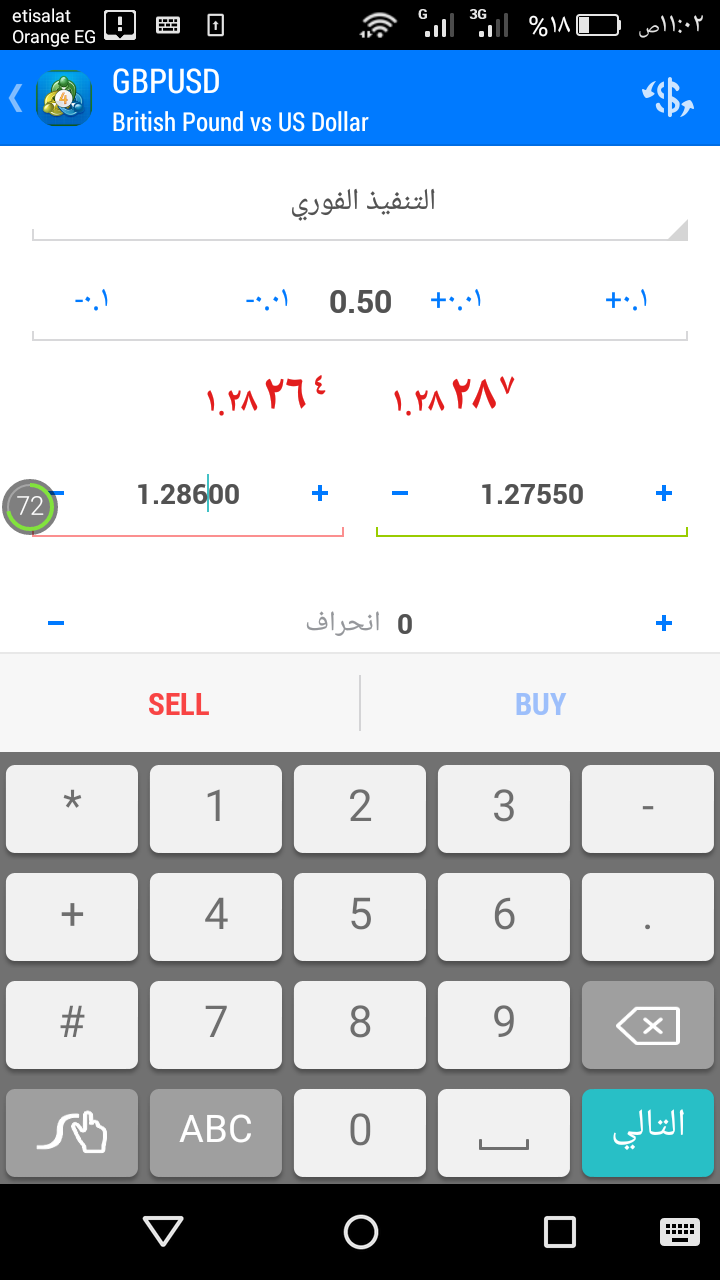Open the currency symbol switch icon
Screen dimensions: 720x1280
[x=667, y=97]
